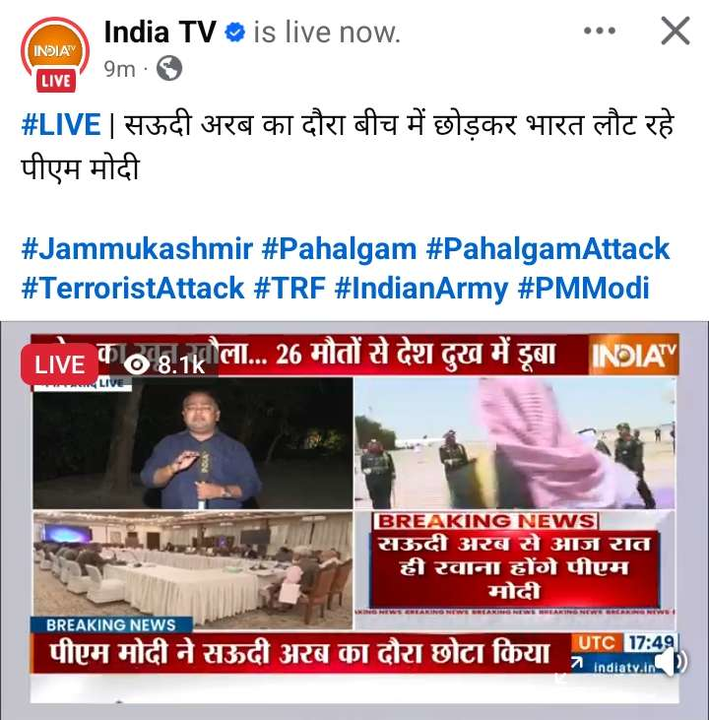The height and width of the screenshot is (720, 709).
Task: Open the #LIVE hashtag
Action: pos(61,125)
